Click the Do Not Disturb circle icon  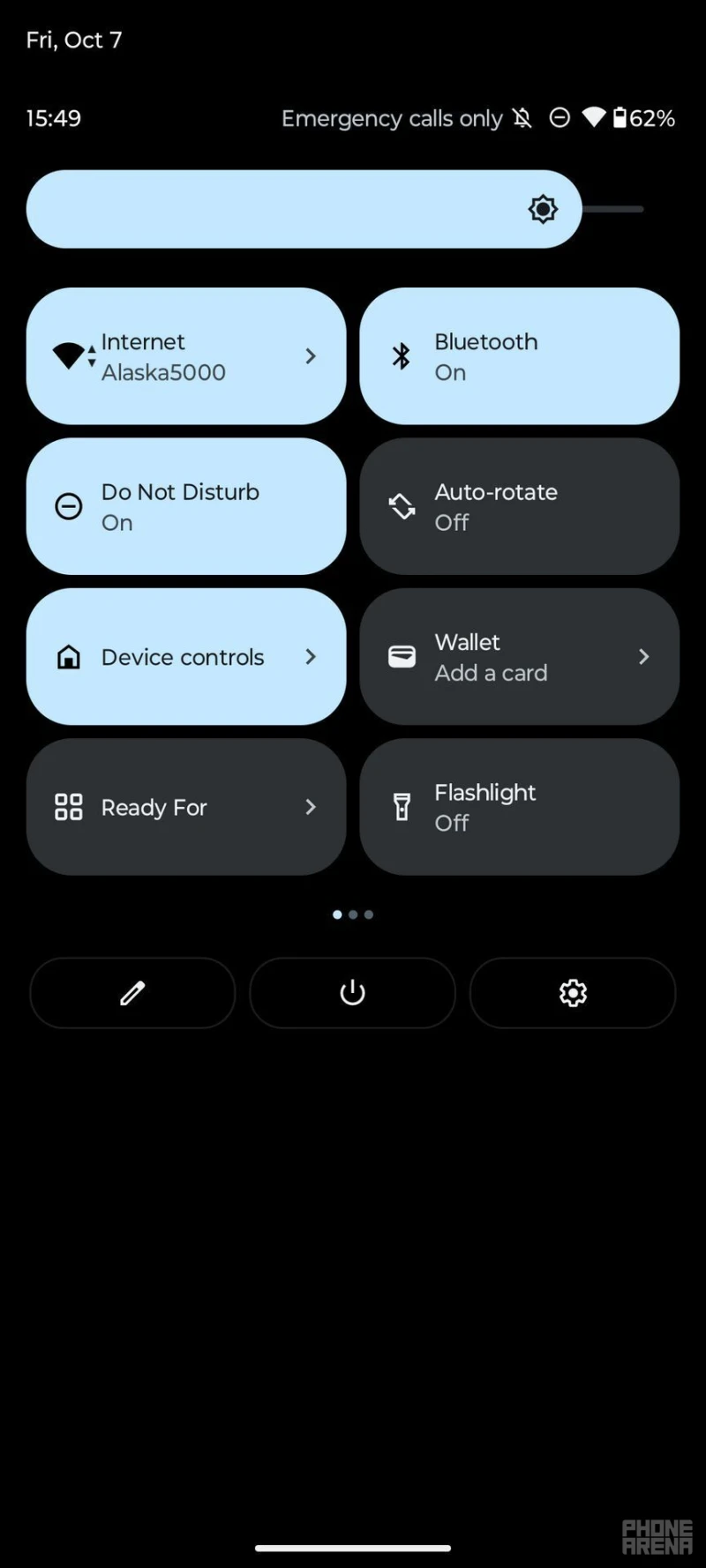coord(69,506)
